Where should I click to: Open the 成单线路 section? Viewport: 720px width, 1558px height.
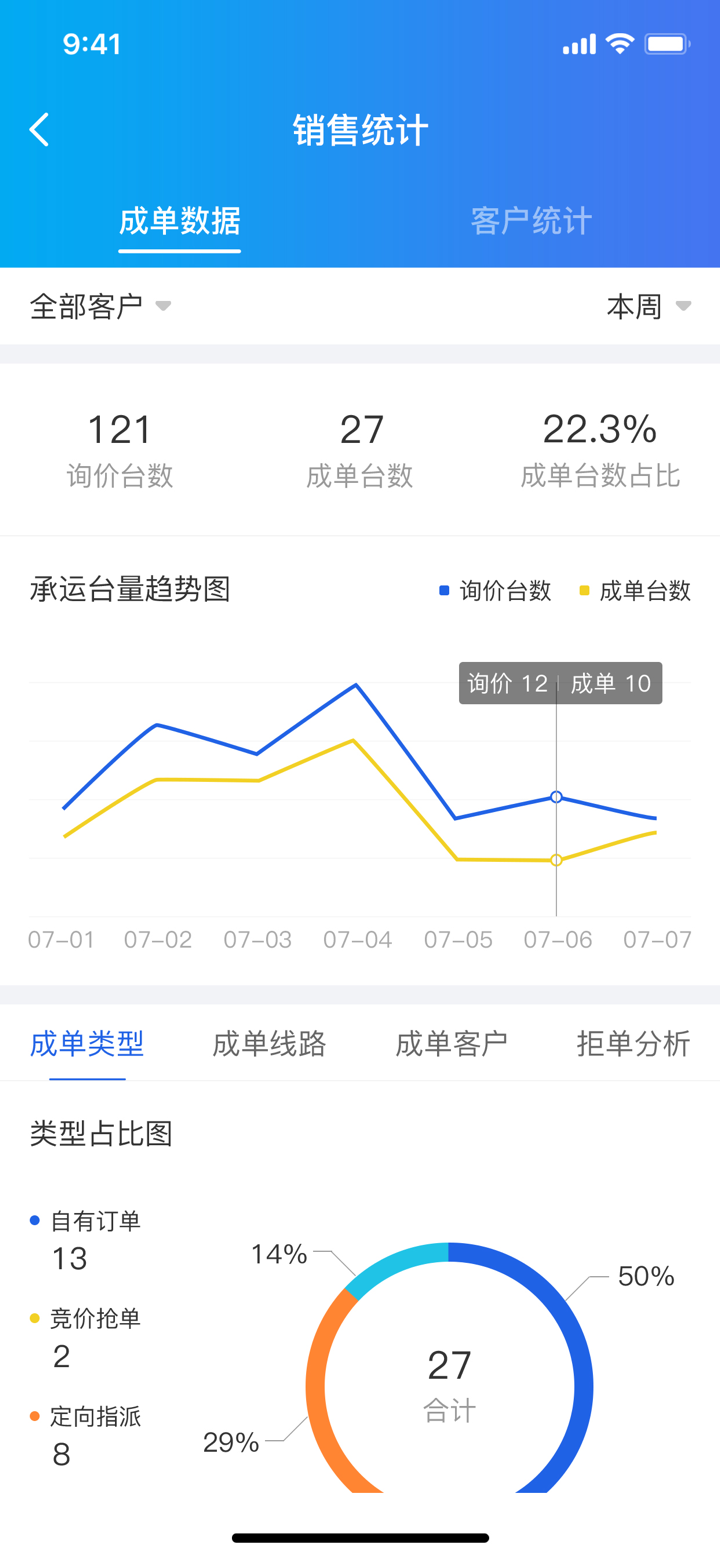point(268,1043)
